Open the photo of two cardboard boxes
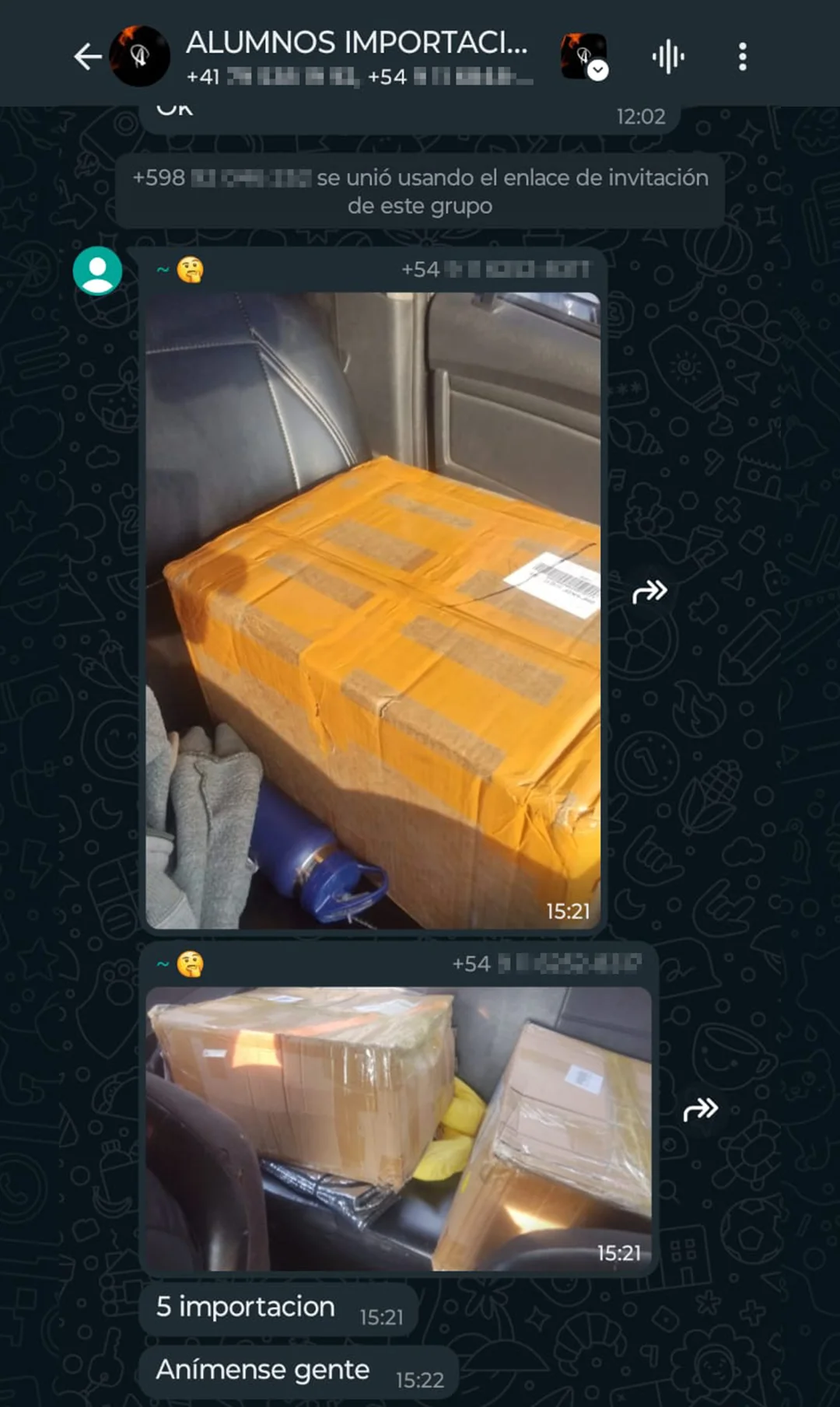 pos(398,1129)
